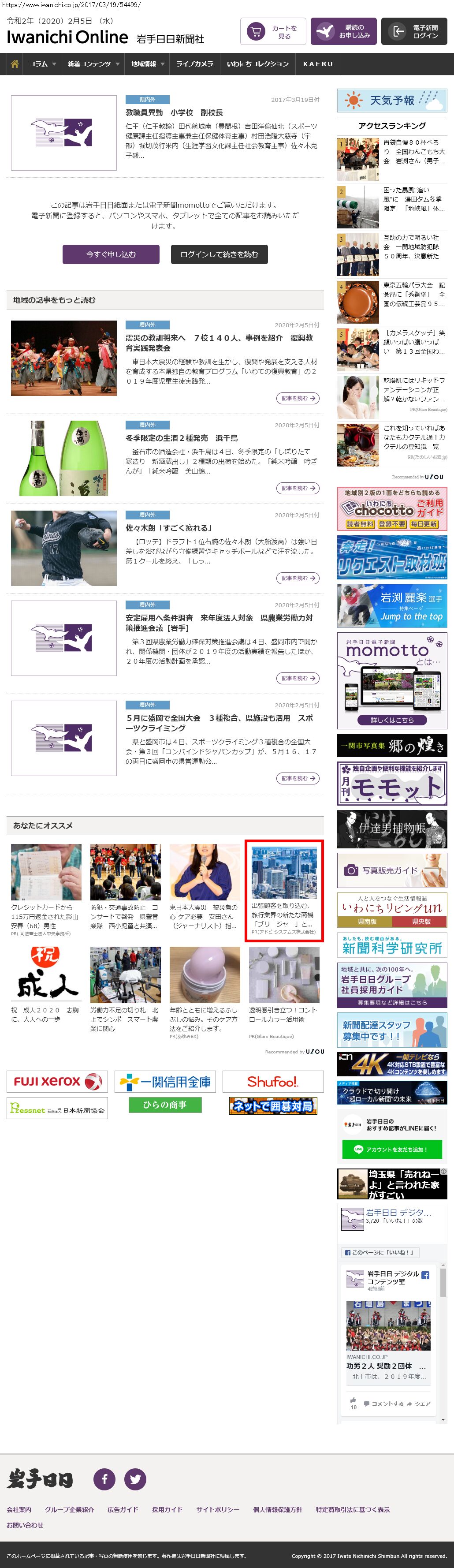Open 会社案内 footer link
The image size is (454, 1568).
[x=19, y=1509]
